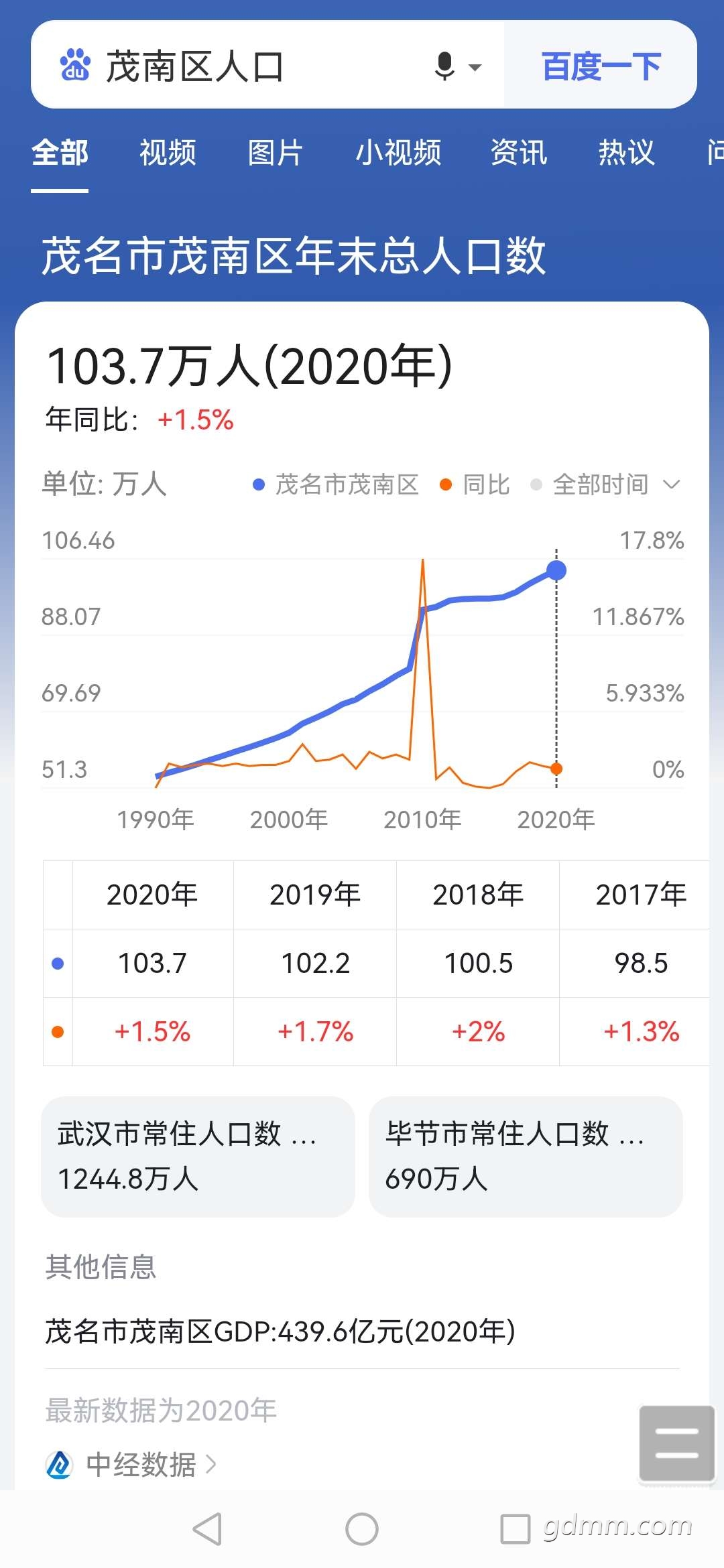Go to the 热议 tab

coord(626,153)
